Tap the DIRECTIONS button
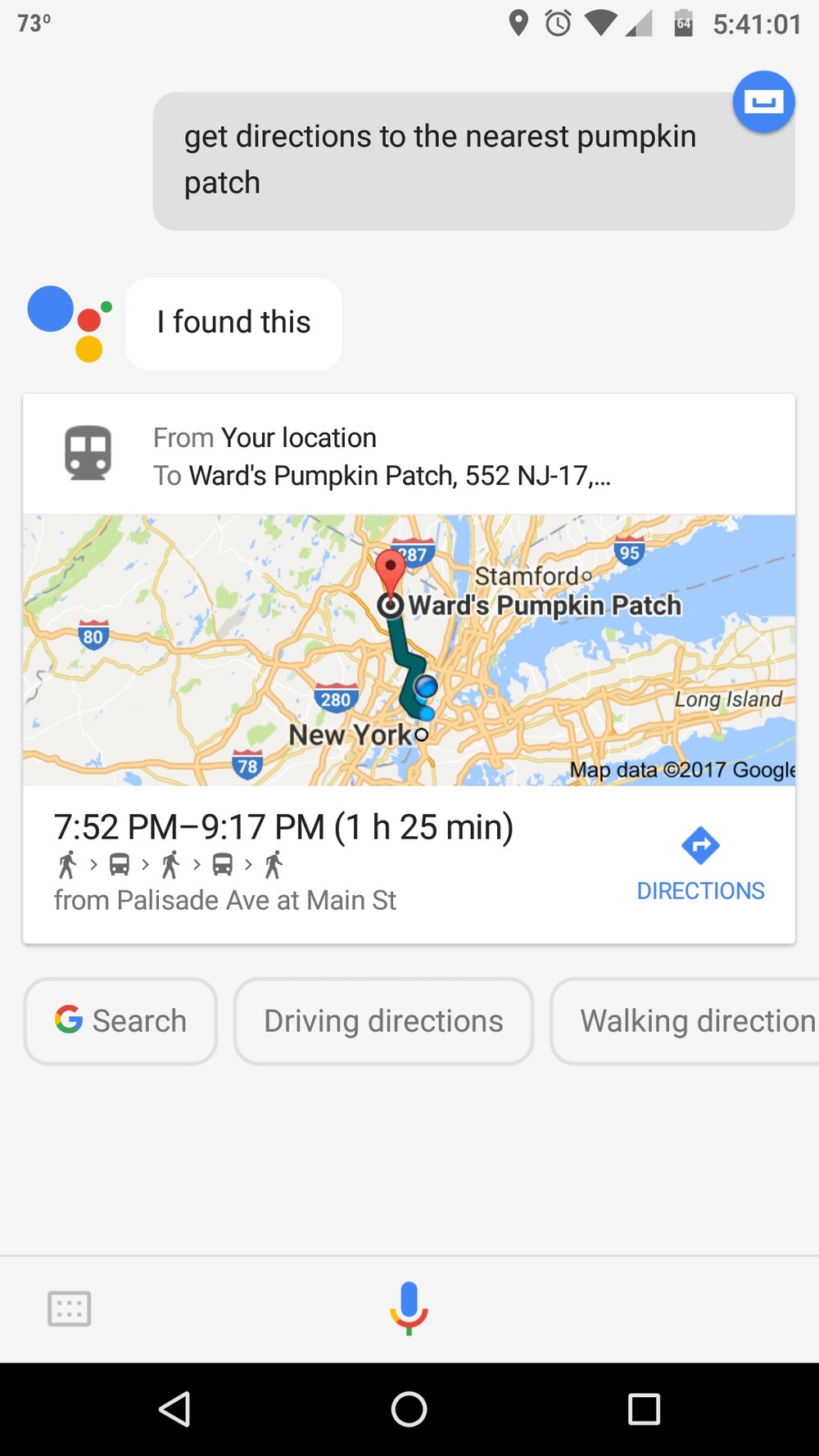The width and height of the screenshot is (819, 1456). point(700,864)
